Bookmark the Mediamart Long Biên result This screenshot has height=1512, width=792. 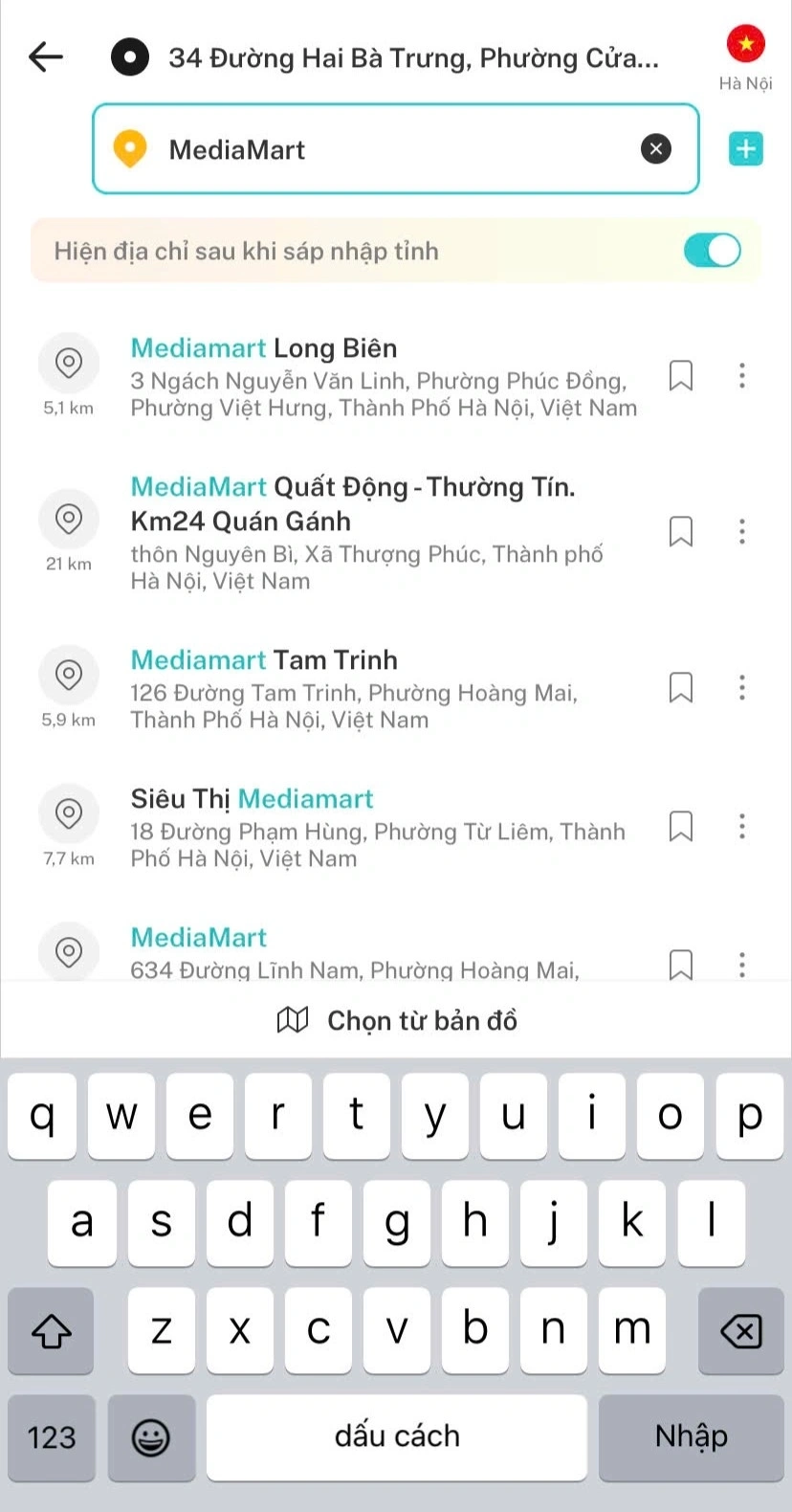pos(681,376)
